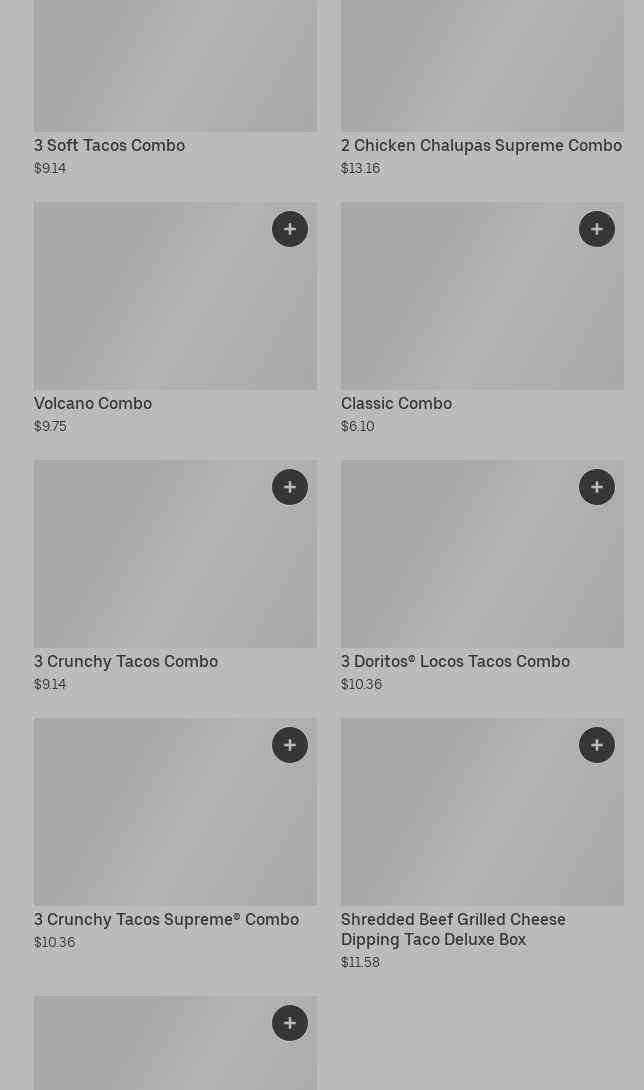Add Volcano Combo to cart
Image resolution: width=644 pixels, height=1090 pixels.
(290, 229)
